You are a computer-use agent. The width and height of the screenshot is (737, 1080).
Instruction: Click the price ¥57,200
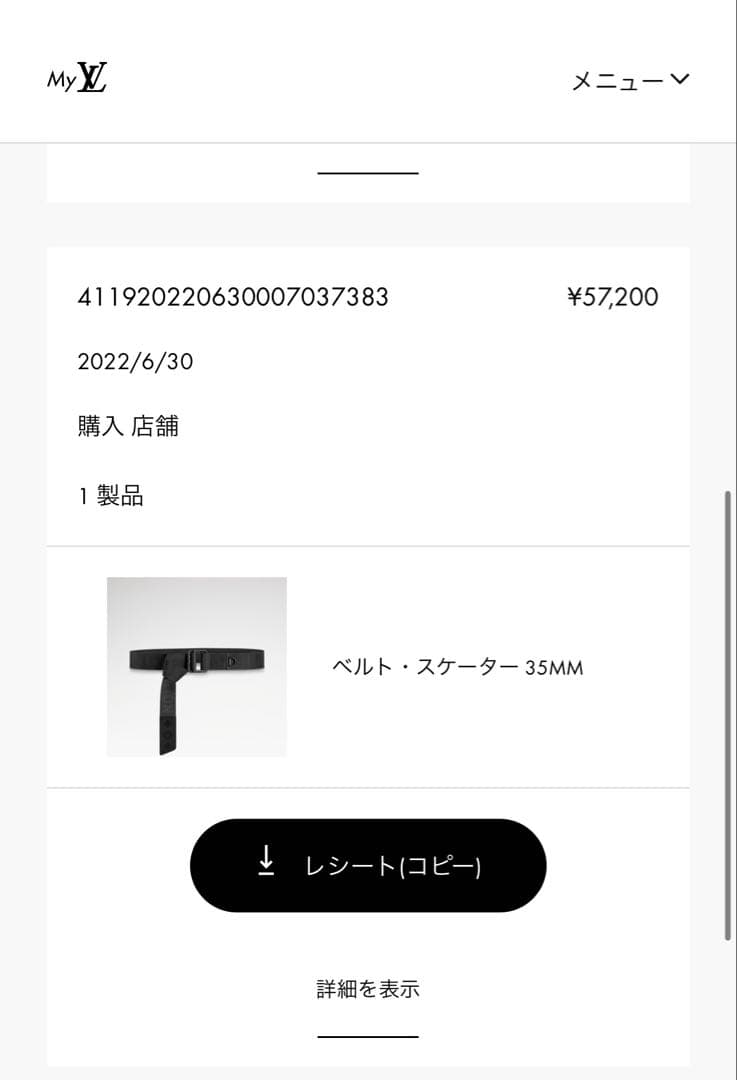click(611, 297)
